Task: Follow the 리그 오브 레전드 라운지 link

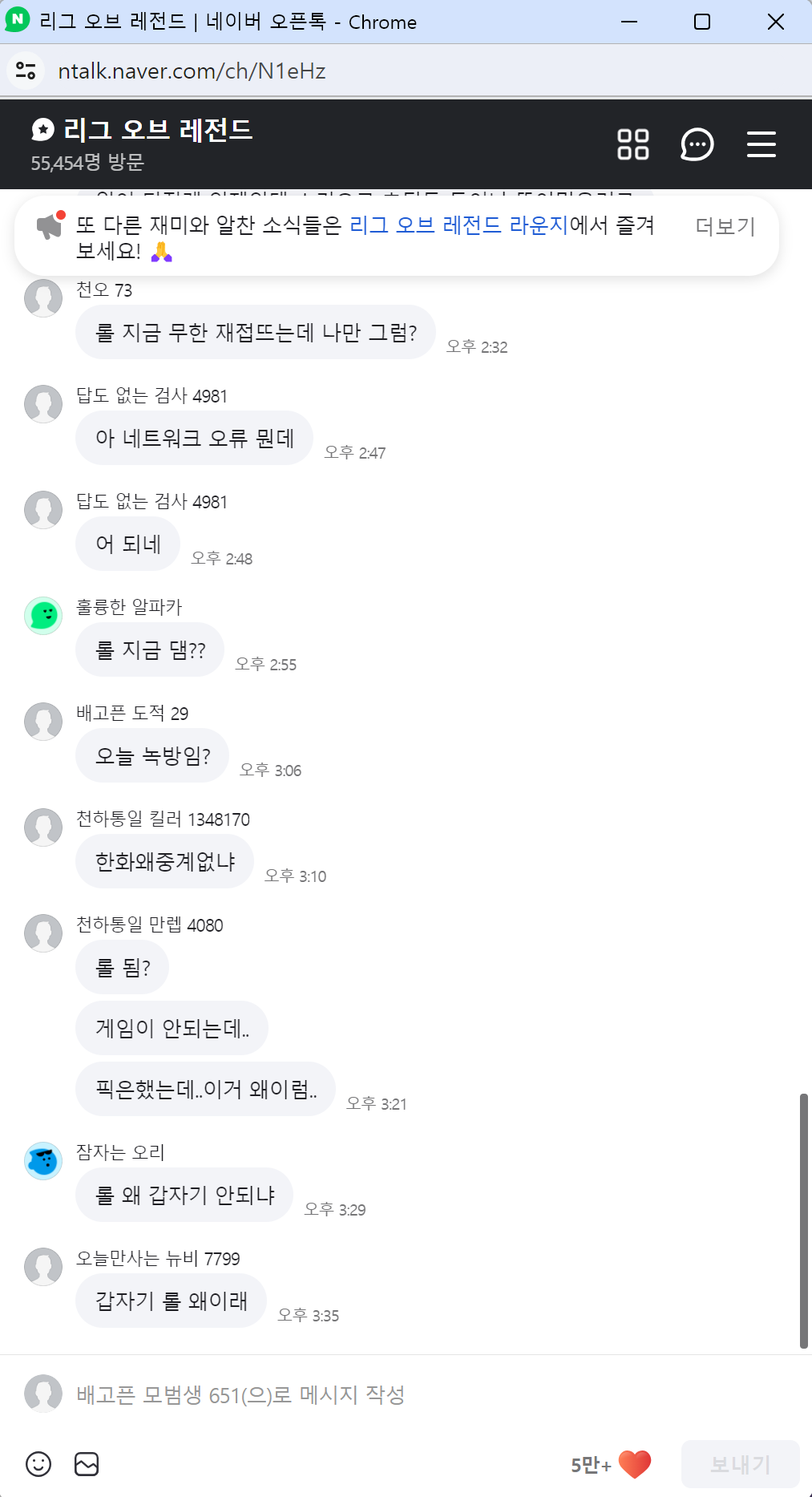Action: pos(459,225)
